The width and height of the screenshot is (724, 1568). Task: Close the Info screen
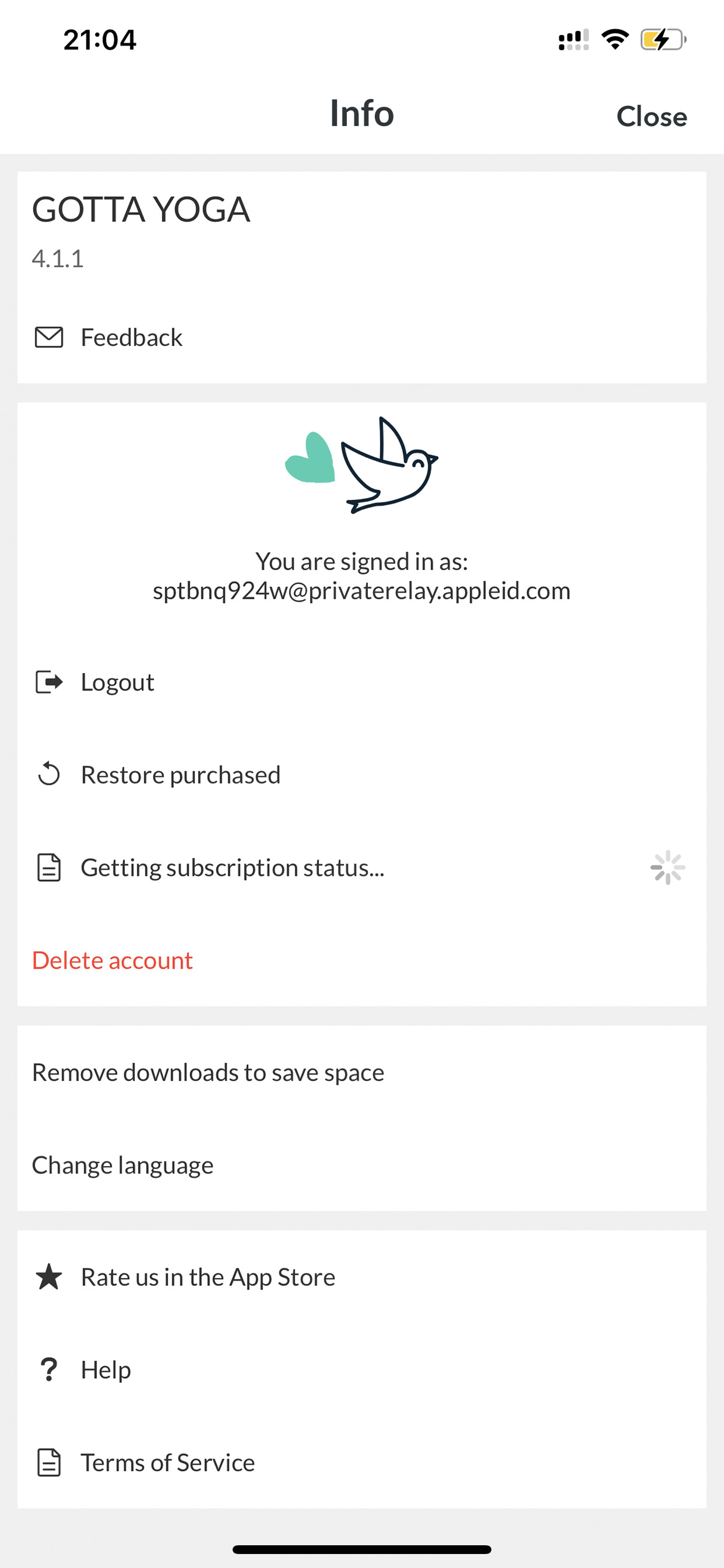(651, 116)
